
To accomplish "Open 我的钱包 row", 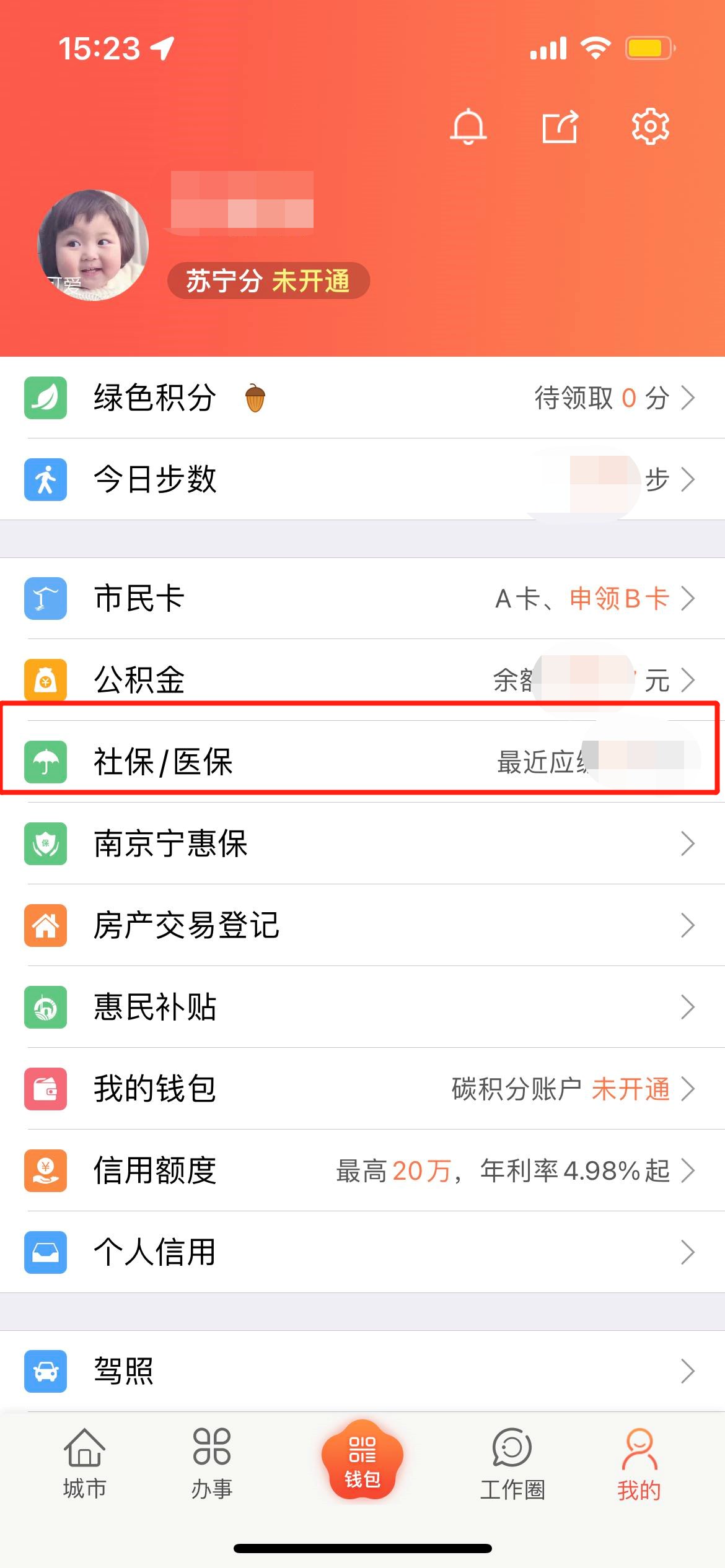I will tap(362, 1089).
